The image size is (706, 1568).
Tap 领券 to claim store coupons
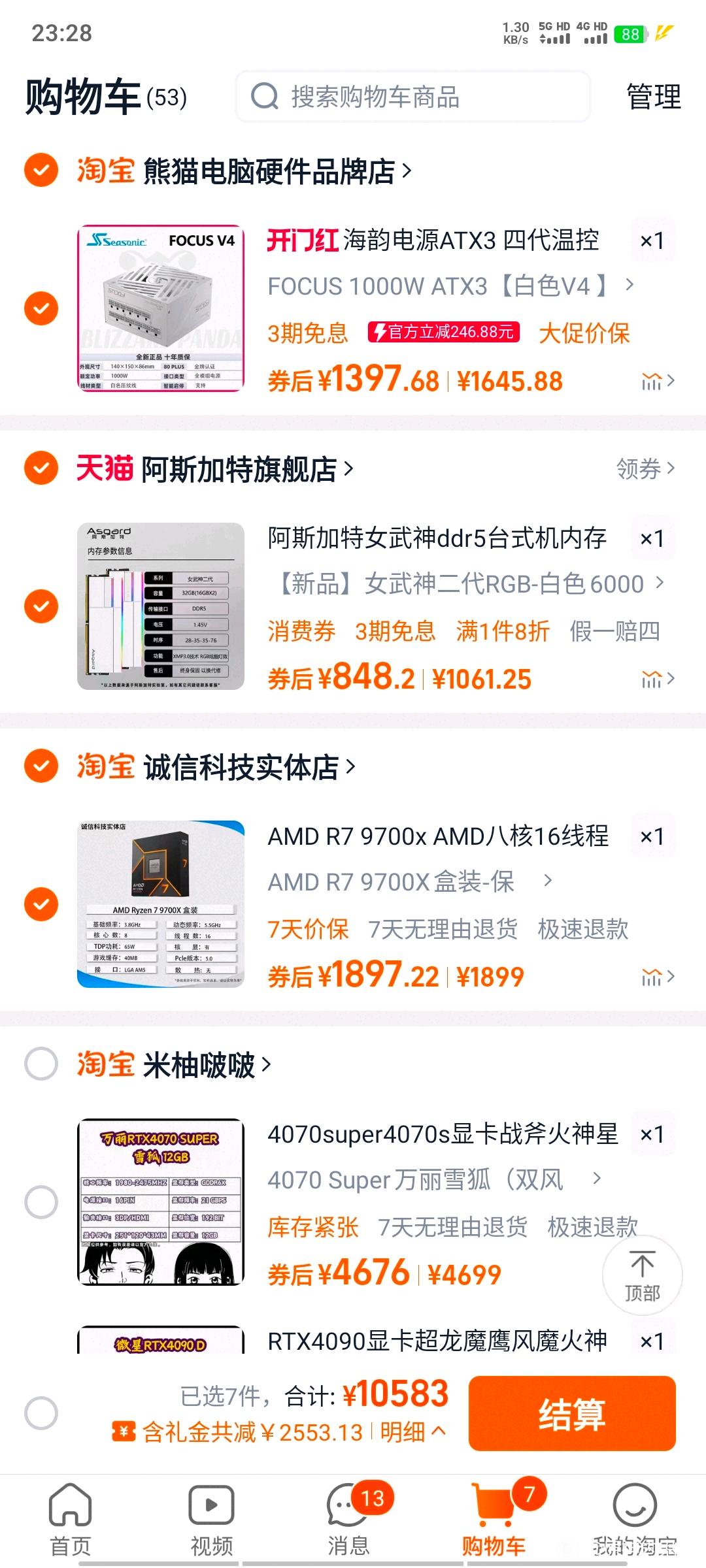(645, 468)
